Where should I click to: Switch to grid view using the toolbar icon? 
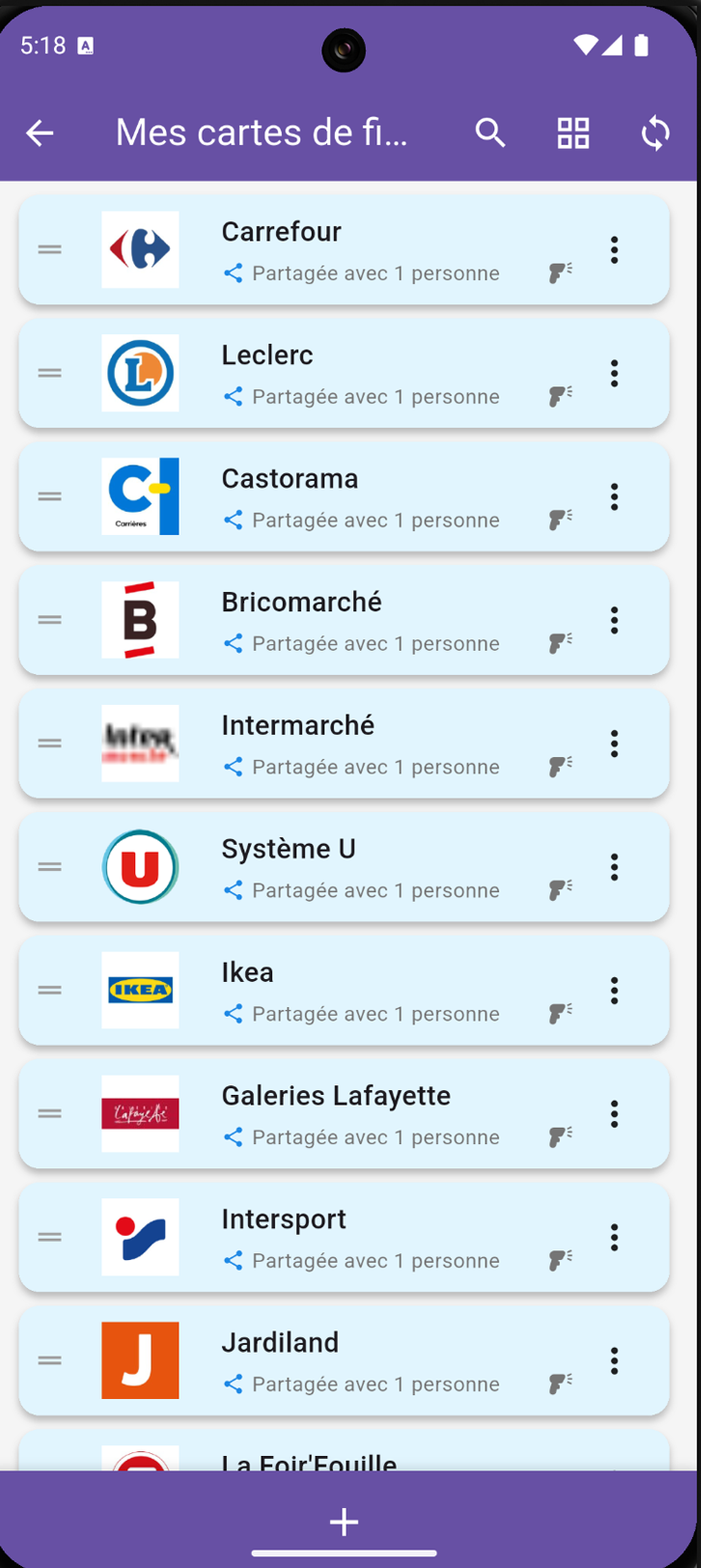(573, 133)
